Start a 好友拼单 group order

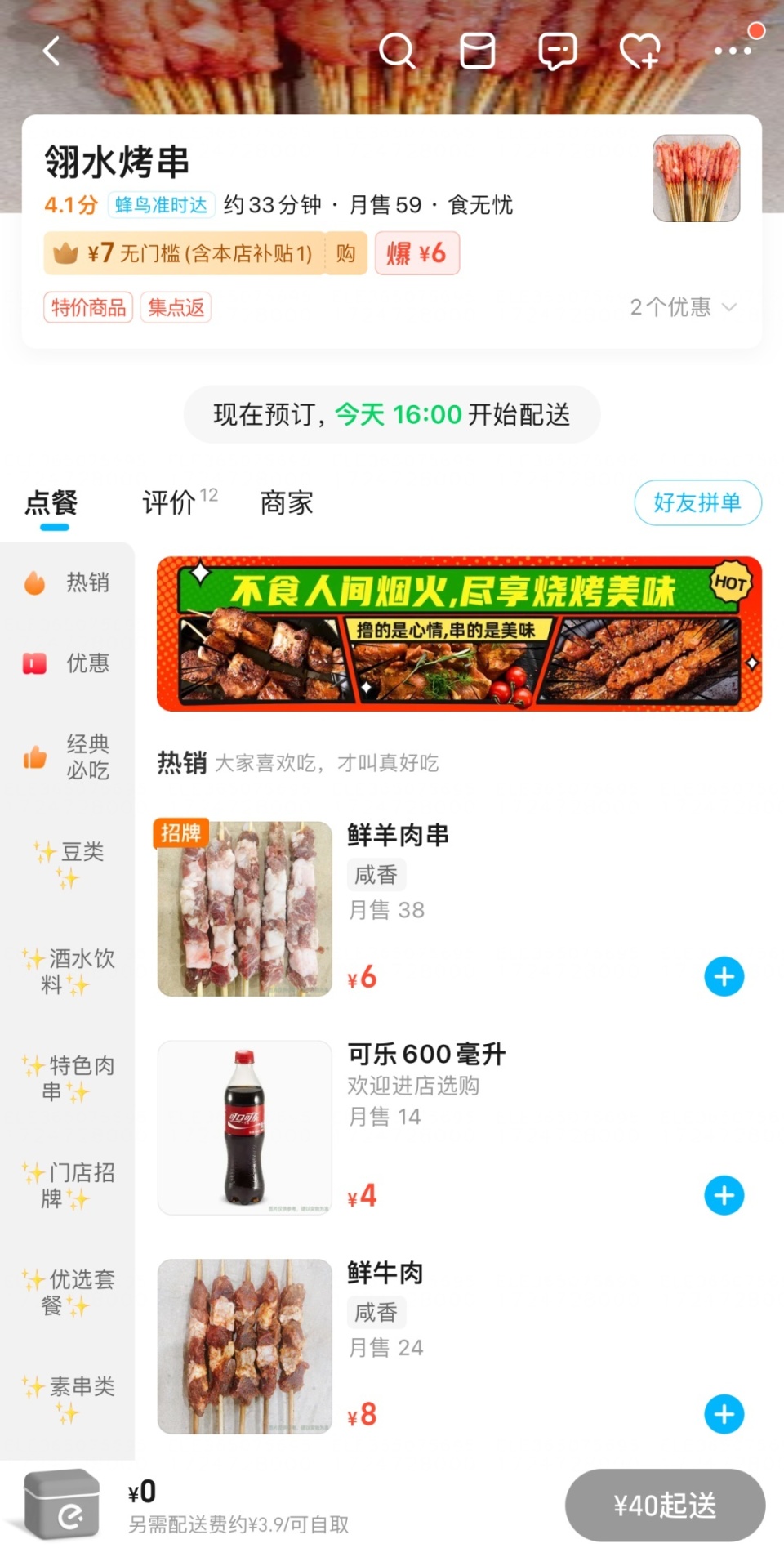tap(697, 502)
